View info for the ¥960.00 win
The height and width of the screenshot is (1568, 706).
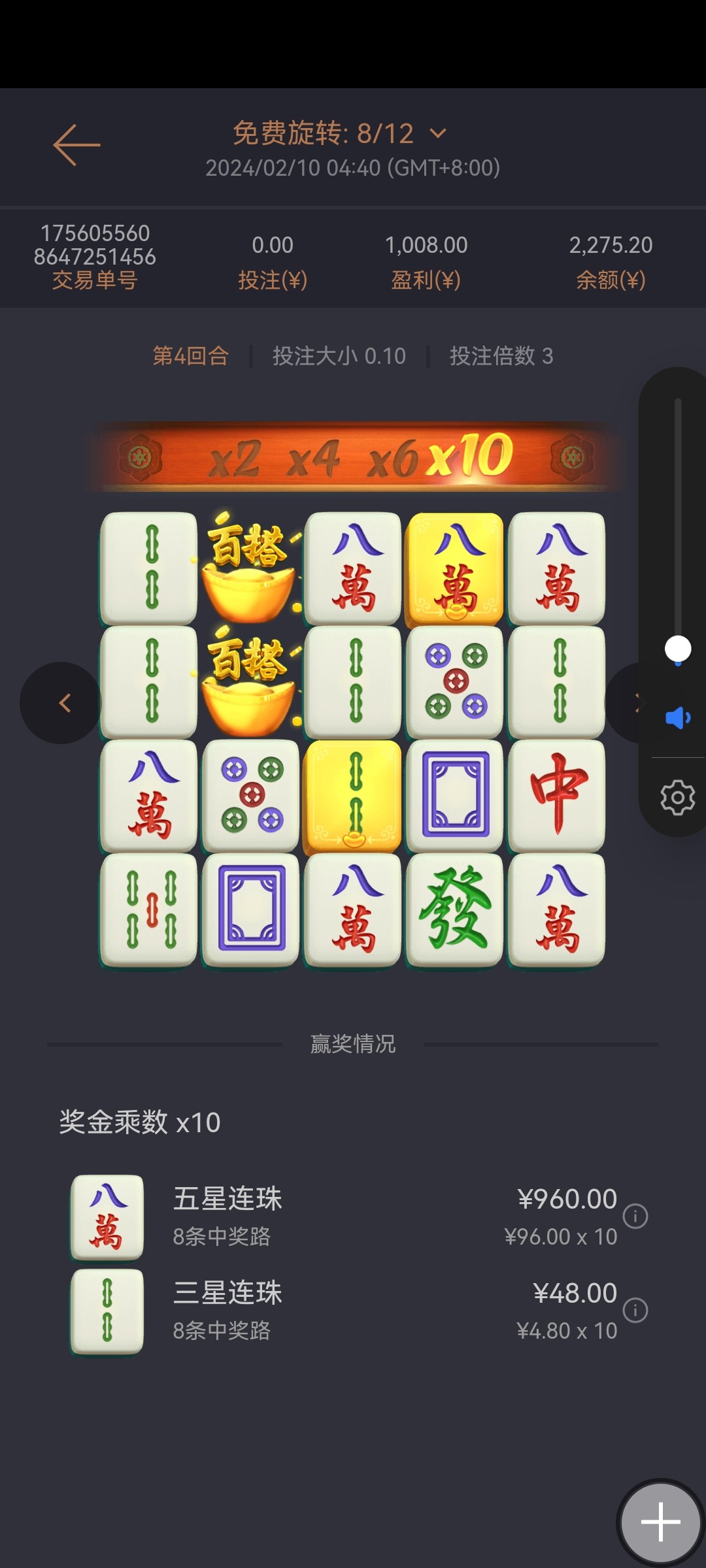click(635, 1217)
